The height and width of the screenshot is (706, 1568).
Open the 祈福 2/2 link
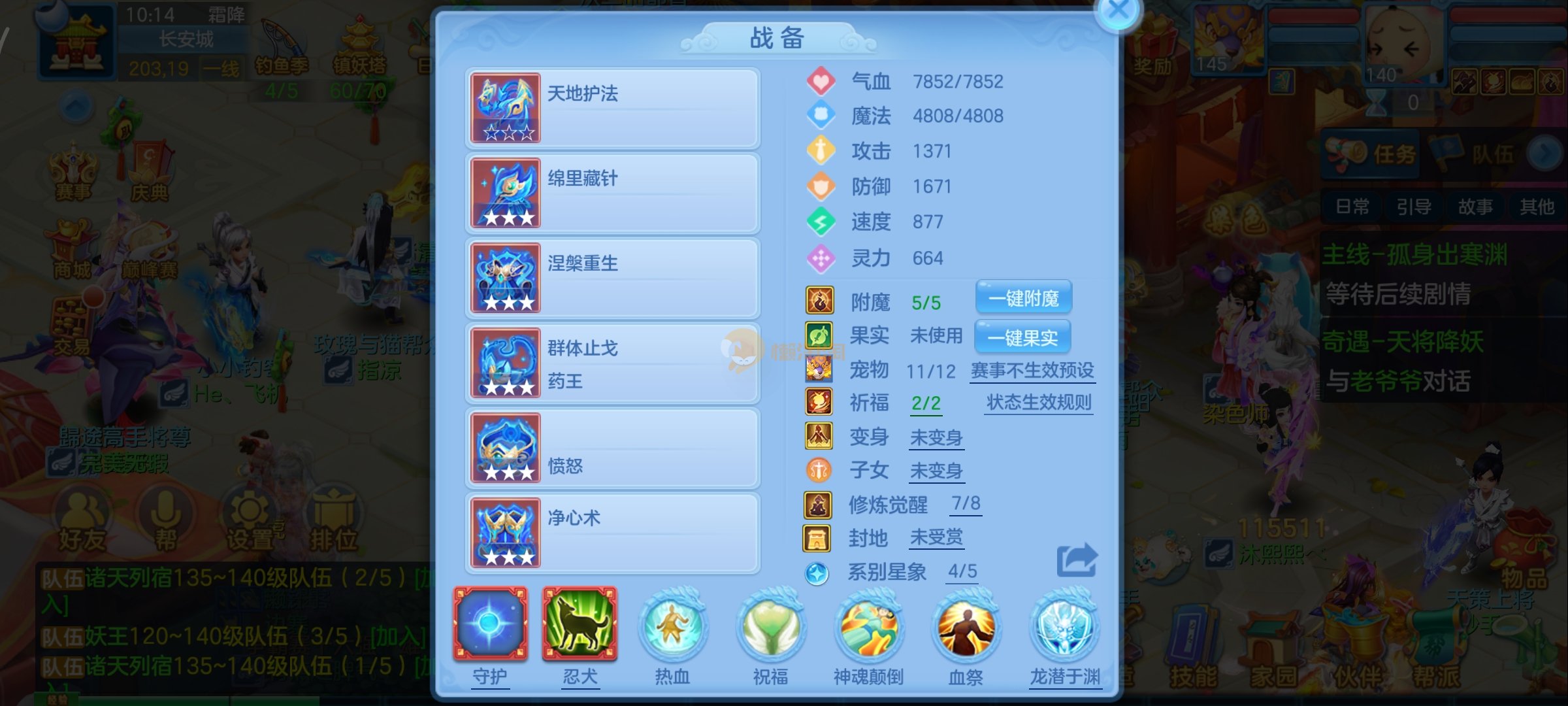[926, 403]
